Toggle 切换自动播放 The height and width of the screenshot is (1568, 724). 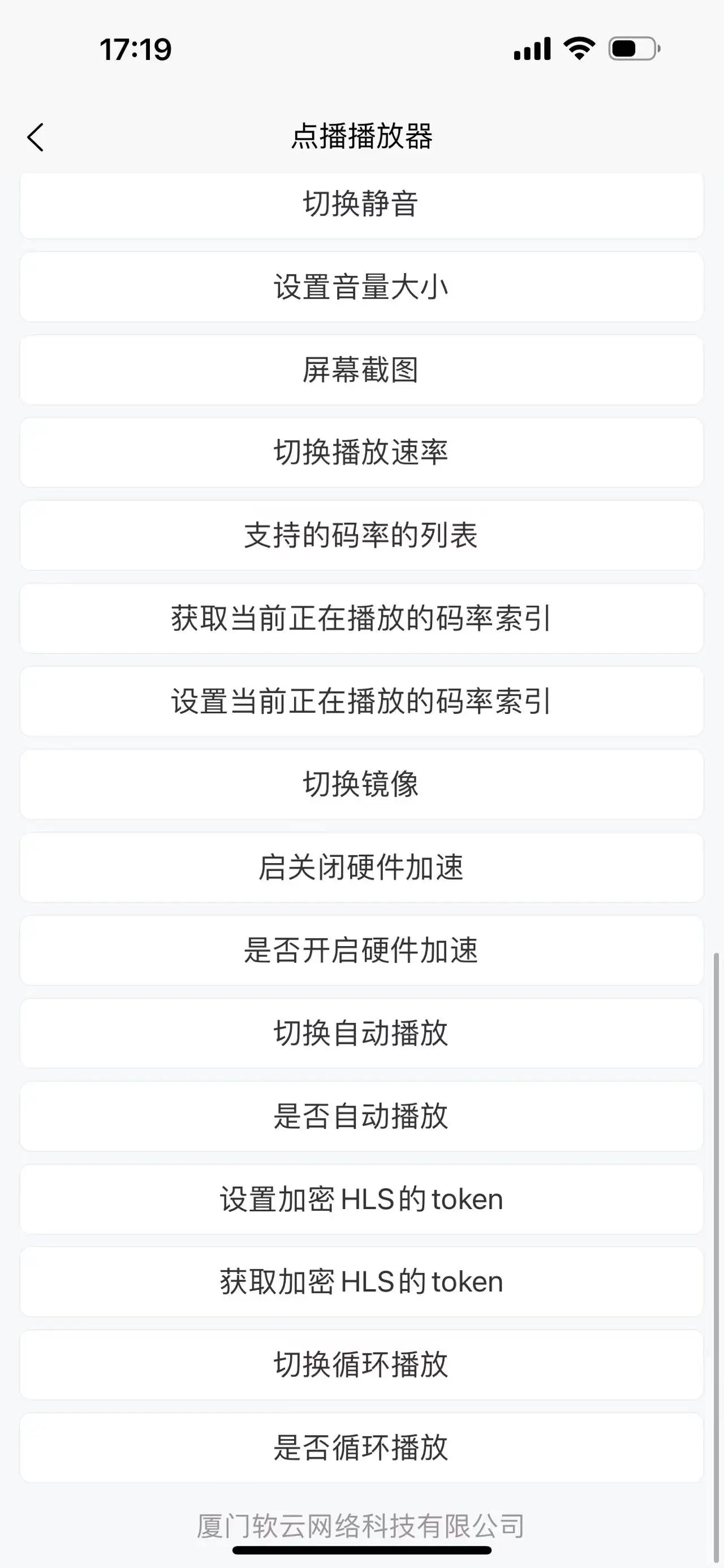tap(361, 1033)
